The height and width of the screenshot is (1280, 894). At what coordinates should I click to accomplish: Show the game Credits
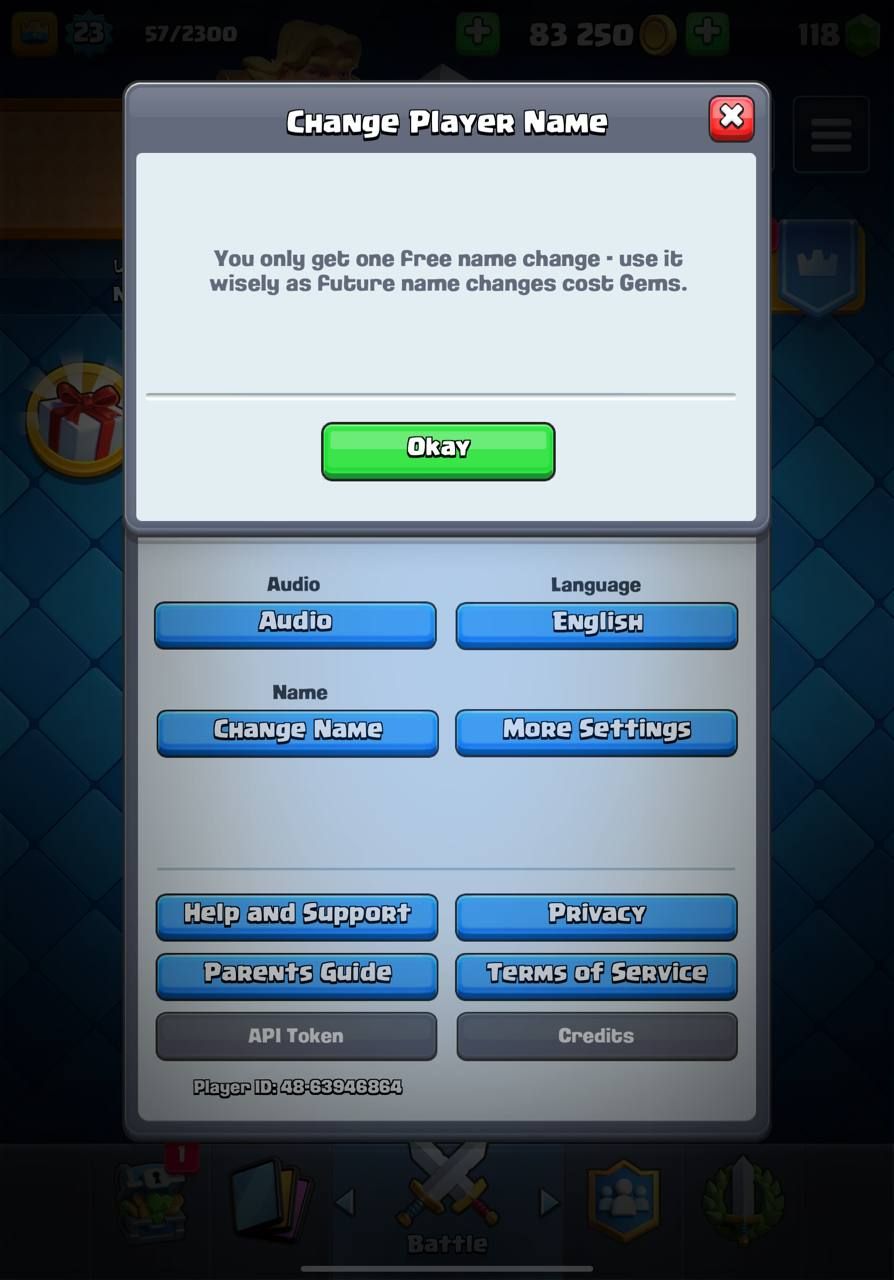point(597,1036)
